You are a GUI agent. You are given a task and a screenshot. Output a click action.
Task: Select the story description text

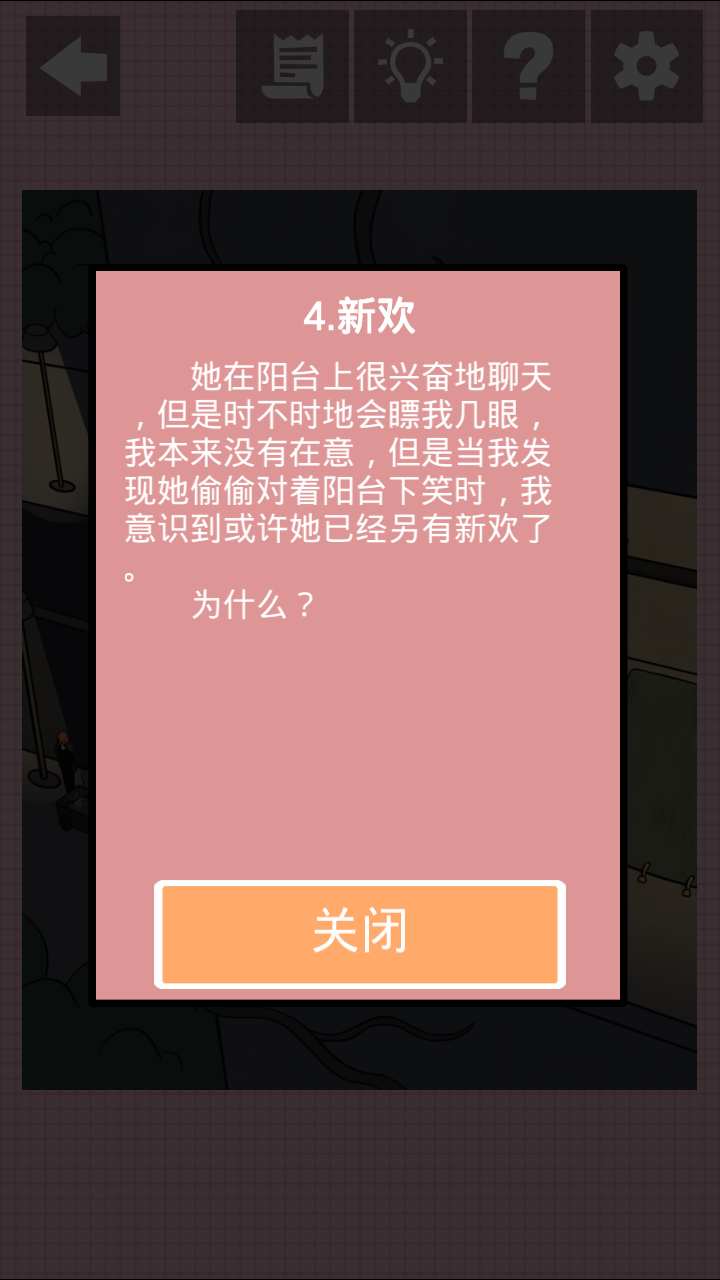click(360, 460)
